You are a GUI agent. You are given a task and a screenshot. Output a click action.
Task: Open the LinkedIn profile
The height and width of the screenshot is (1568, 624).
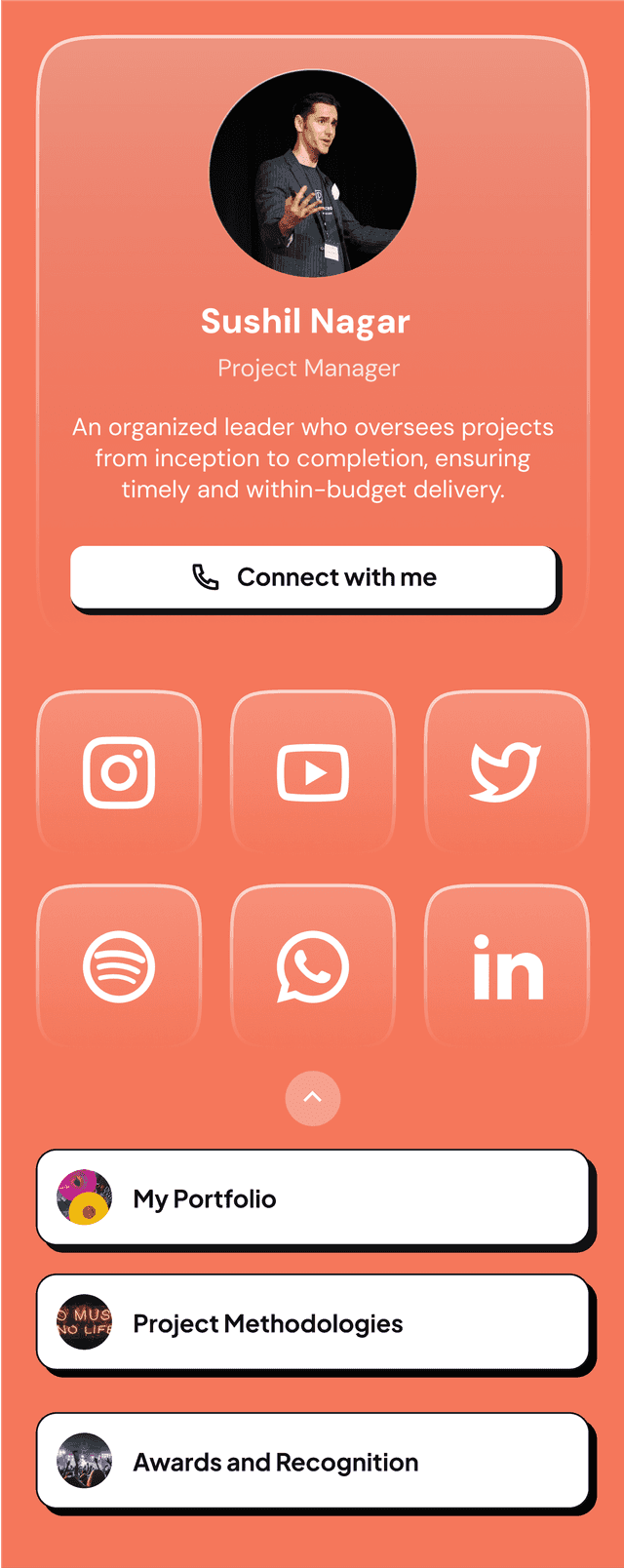[x=506, y=966]
